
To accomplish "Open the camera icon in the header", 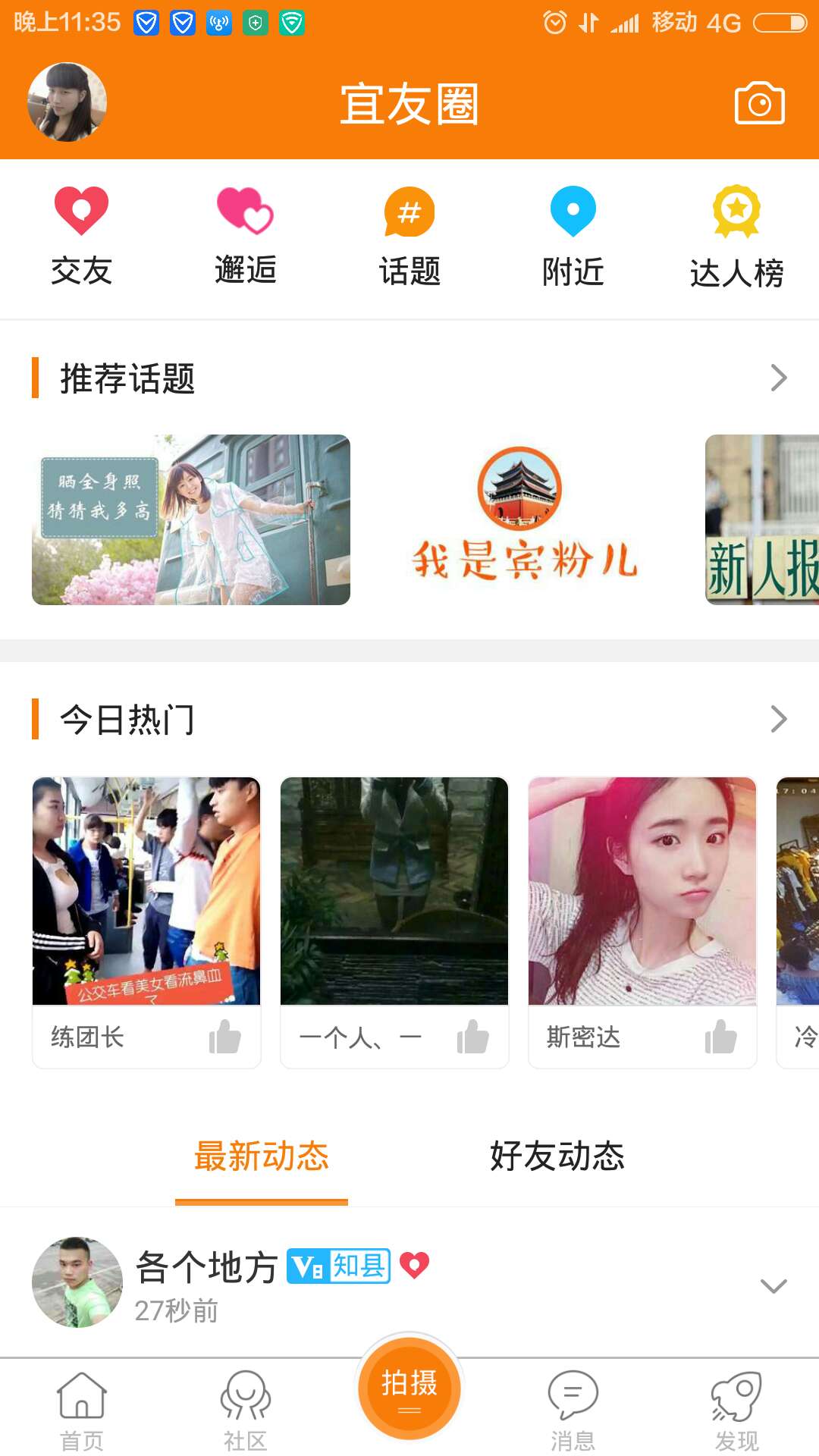I will click(759, 103).
